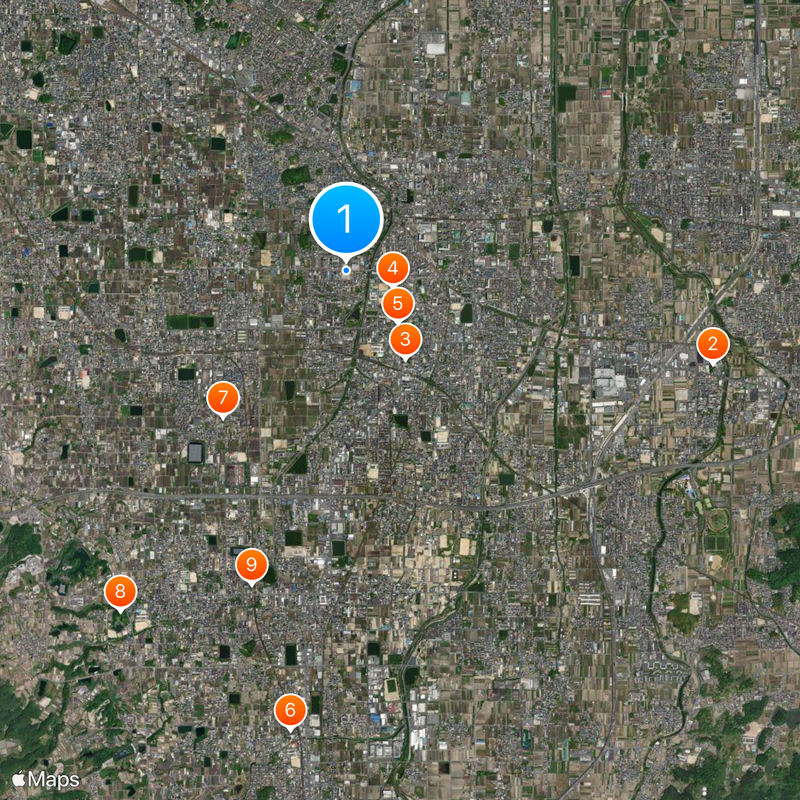Screen dimensions: 800x800
Task: Open map pin number 6
Action: click(x=290, y=711)
